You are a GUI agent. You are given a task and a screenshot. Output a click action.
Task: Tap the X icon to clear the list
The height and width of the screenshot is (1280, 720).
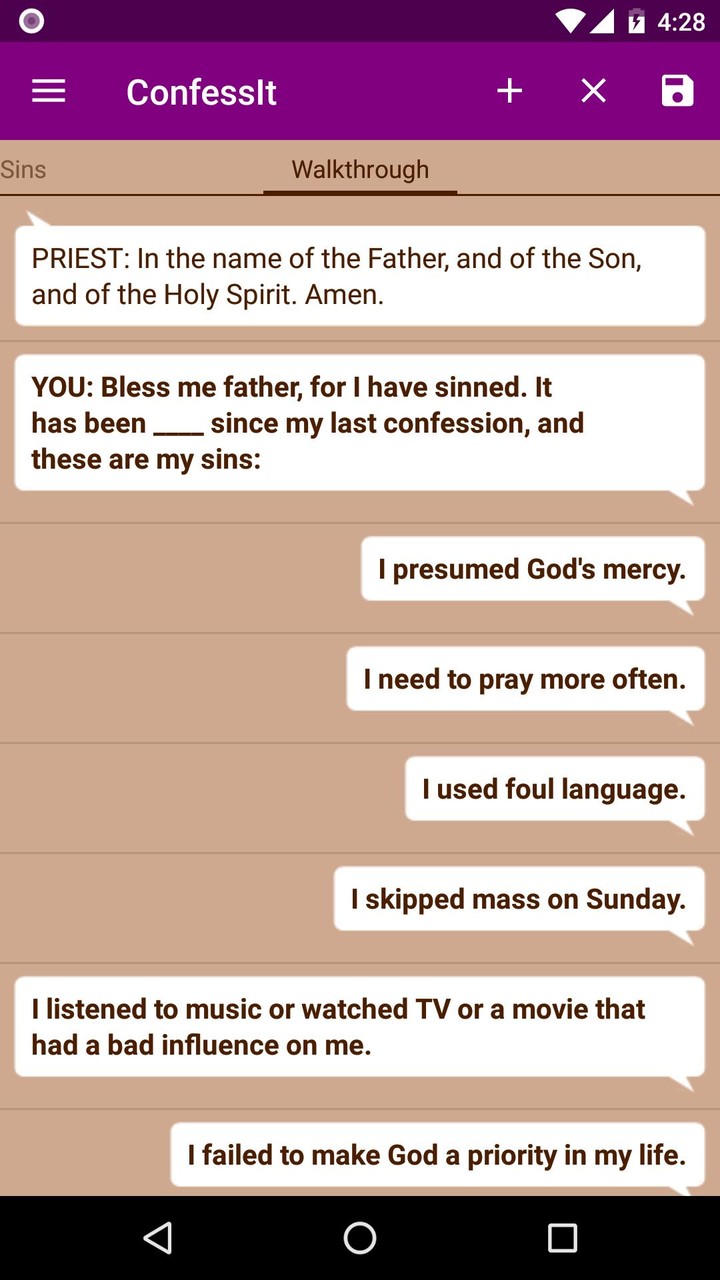coord(593,90)
